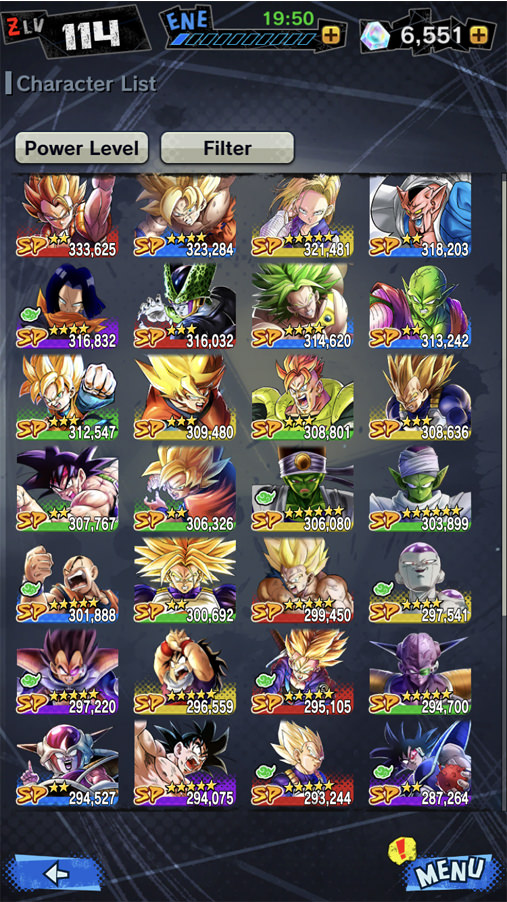Go back with the blue arrow button

(56, 874)
